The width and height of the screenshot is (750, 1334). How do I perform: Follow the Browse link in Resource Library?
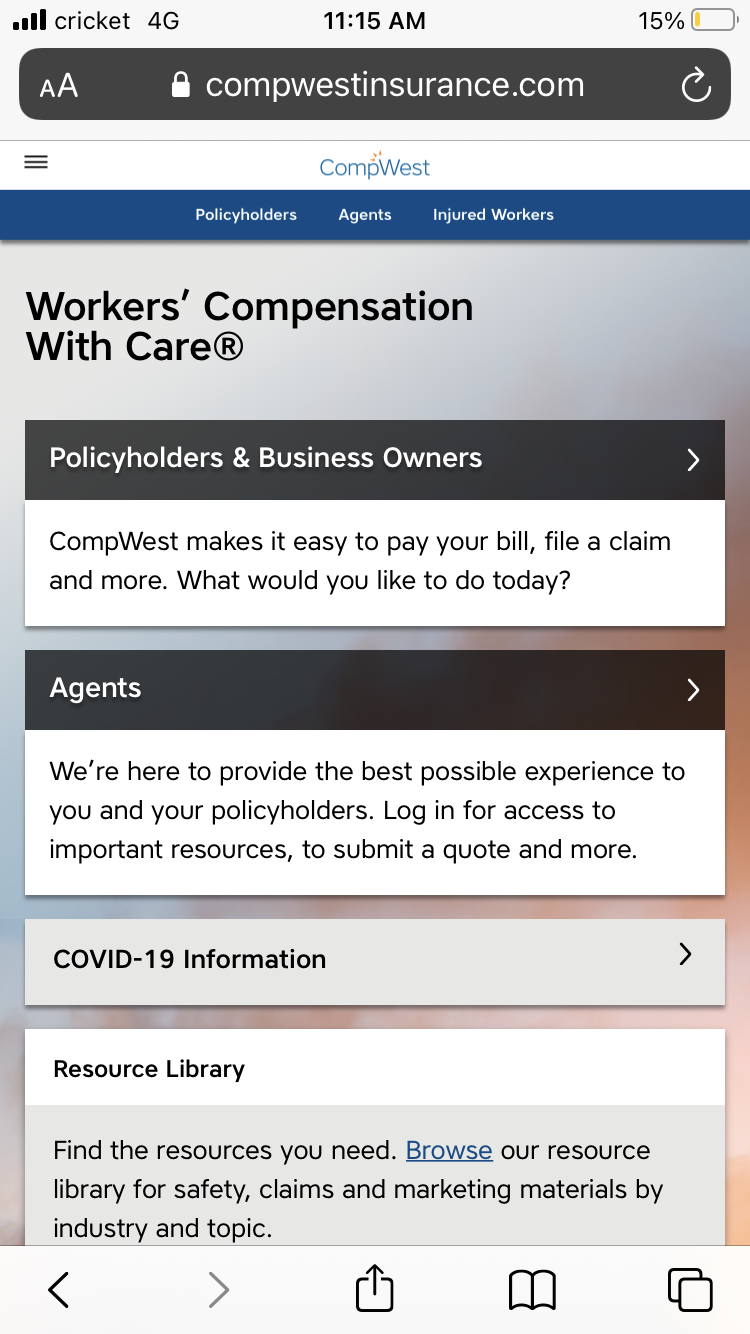coord(449,1150)
